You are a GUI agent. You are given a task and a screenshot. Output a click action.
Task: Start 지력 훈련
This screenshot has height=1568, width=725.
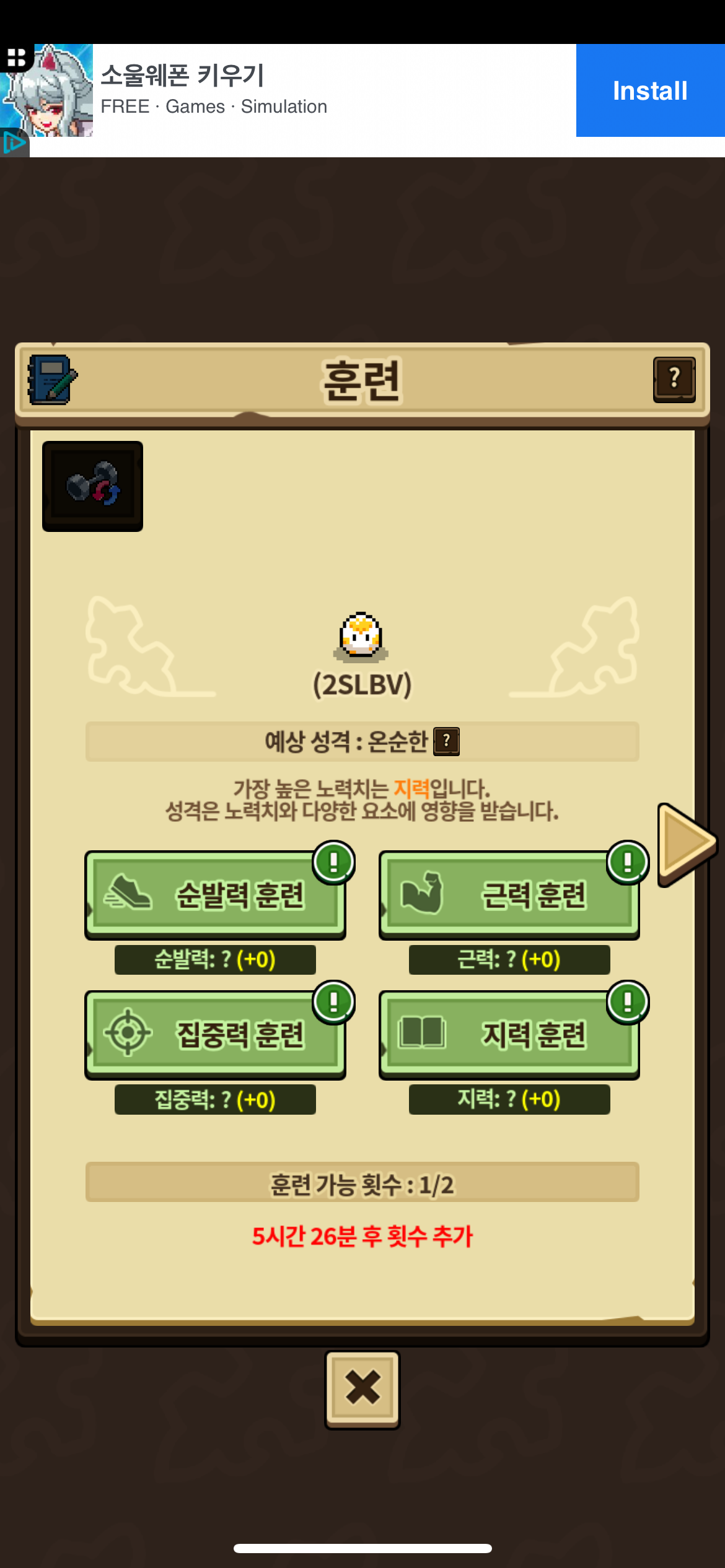(509, 1034)
